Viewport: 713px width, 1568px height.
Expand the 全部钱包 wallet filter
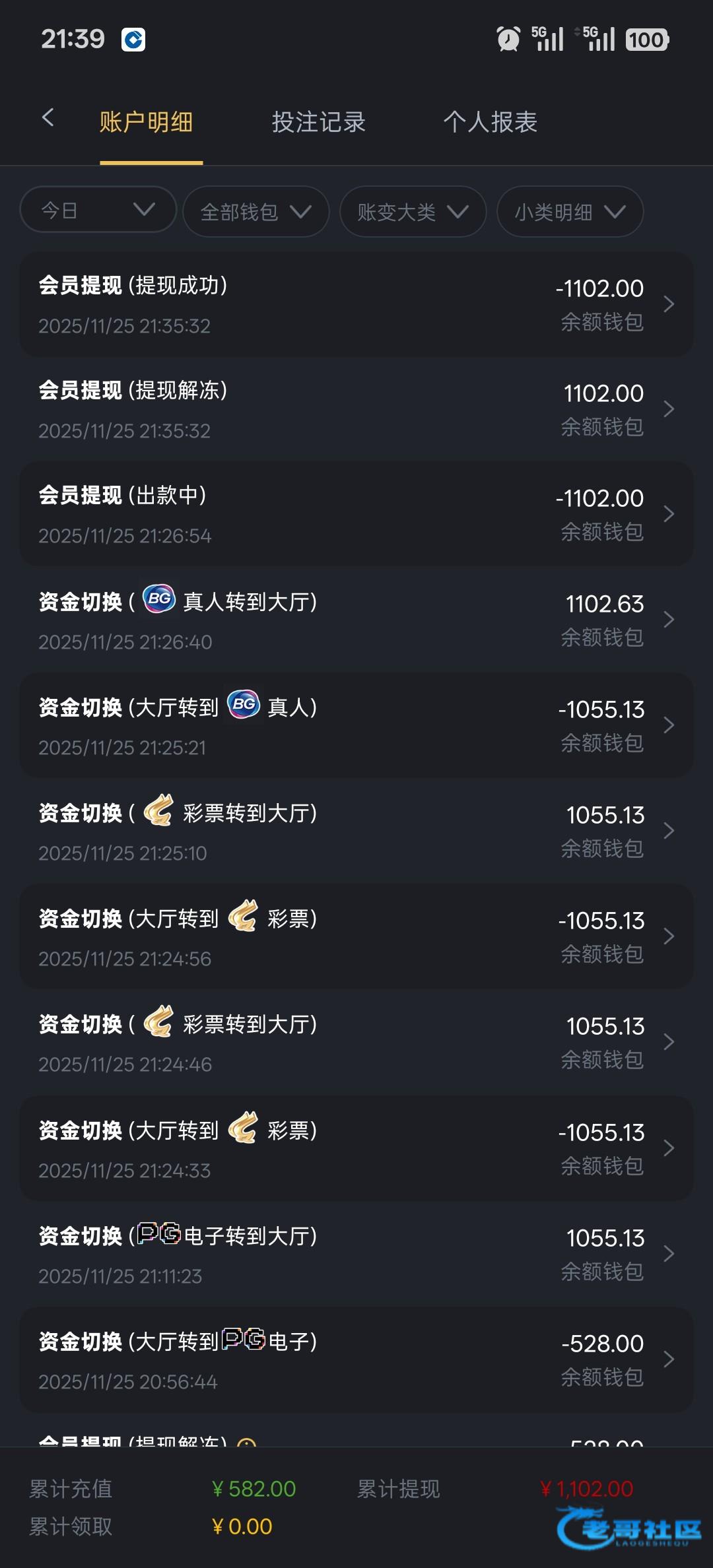[255, 212]
